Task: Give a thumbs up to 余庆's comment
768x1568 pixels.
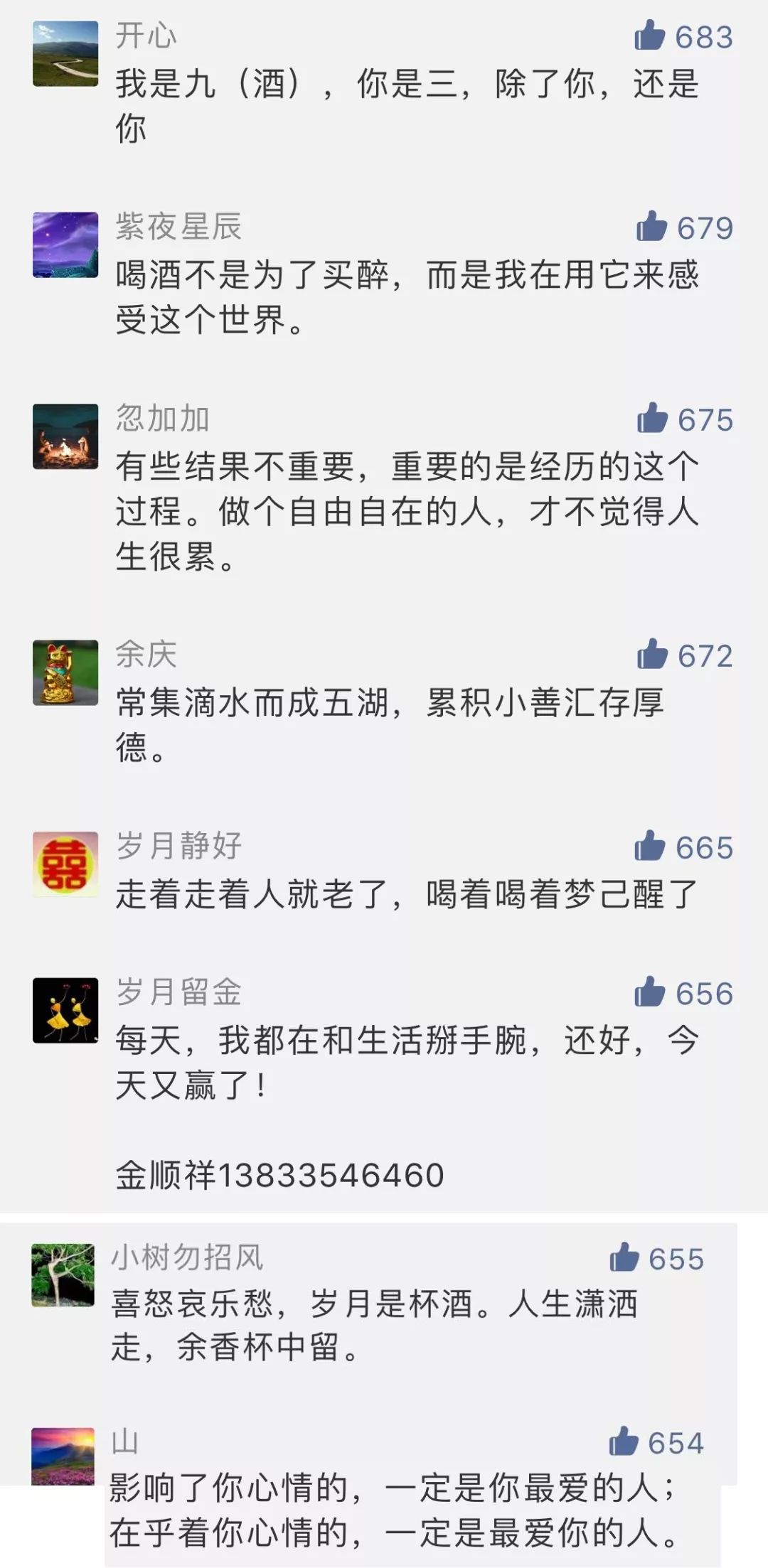Action: tap(652, 655)
